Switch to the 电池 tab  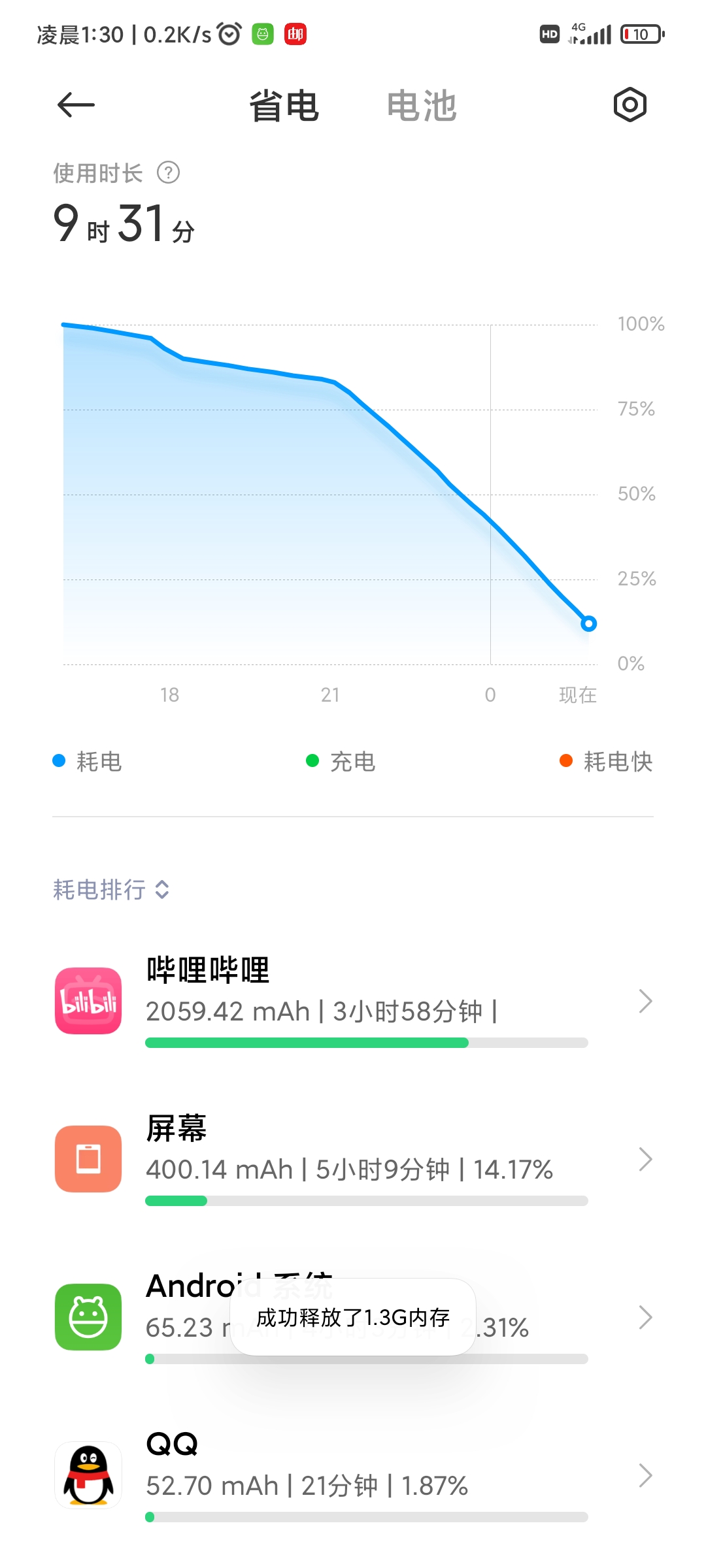[421, 106]
